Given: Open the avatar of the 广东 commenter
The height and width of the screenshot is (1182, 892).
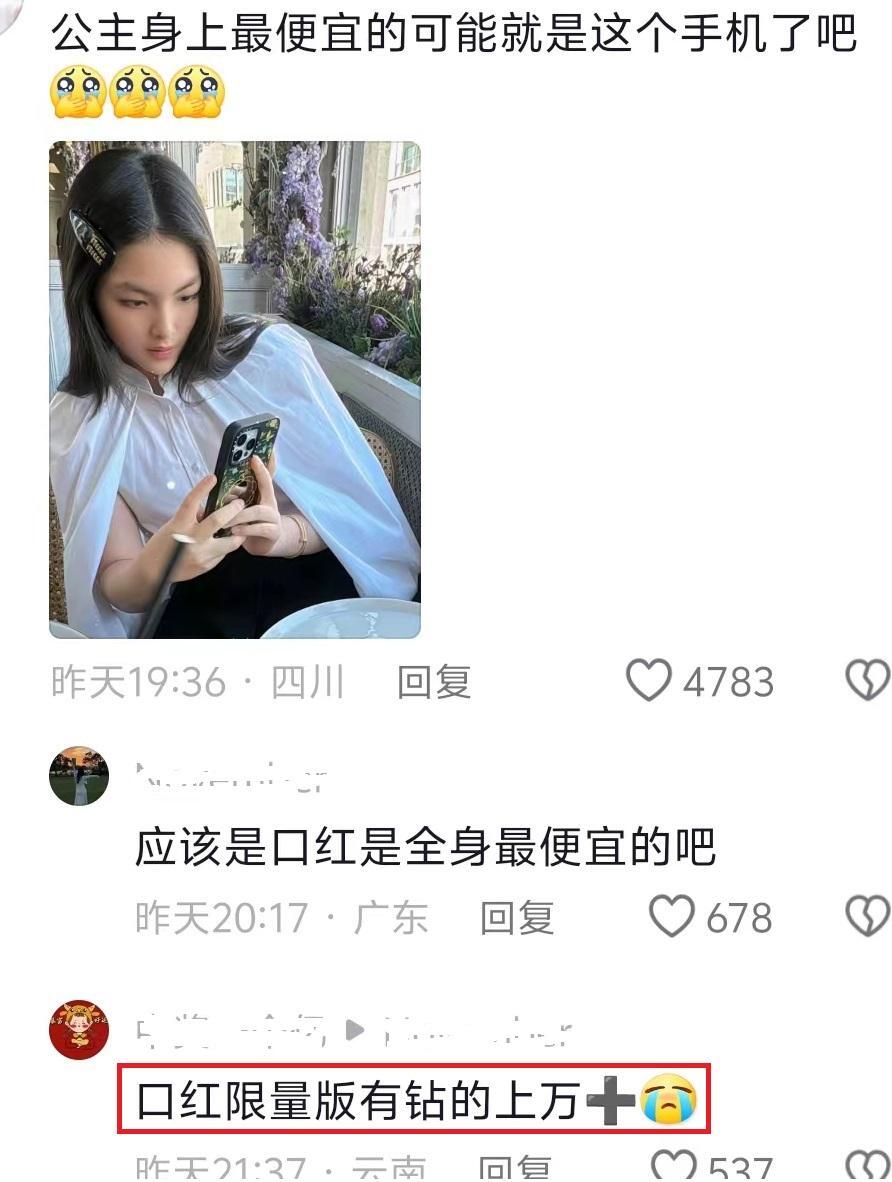Looking at the screenshot, I should pos(79,775).
